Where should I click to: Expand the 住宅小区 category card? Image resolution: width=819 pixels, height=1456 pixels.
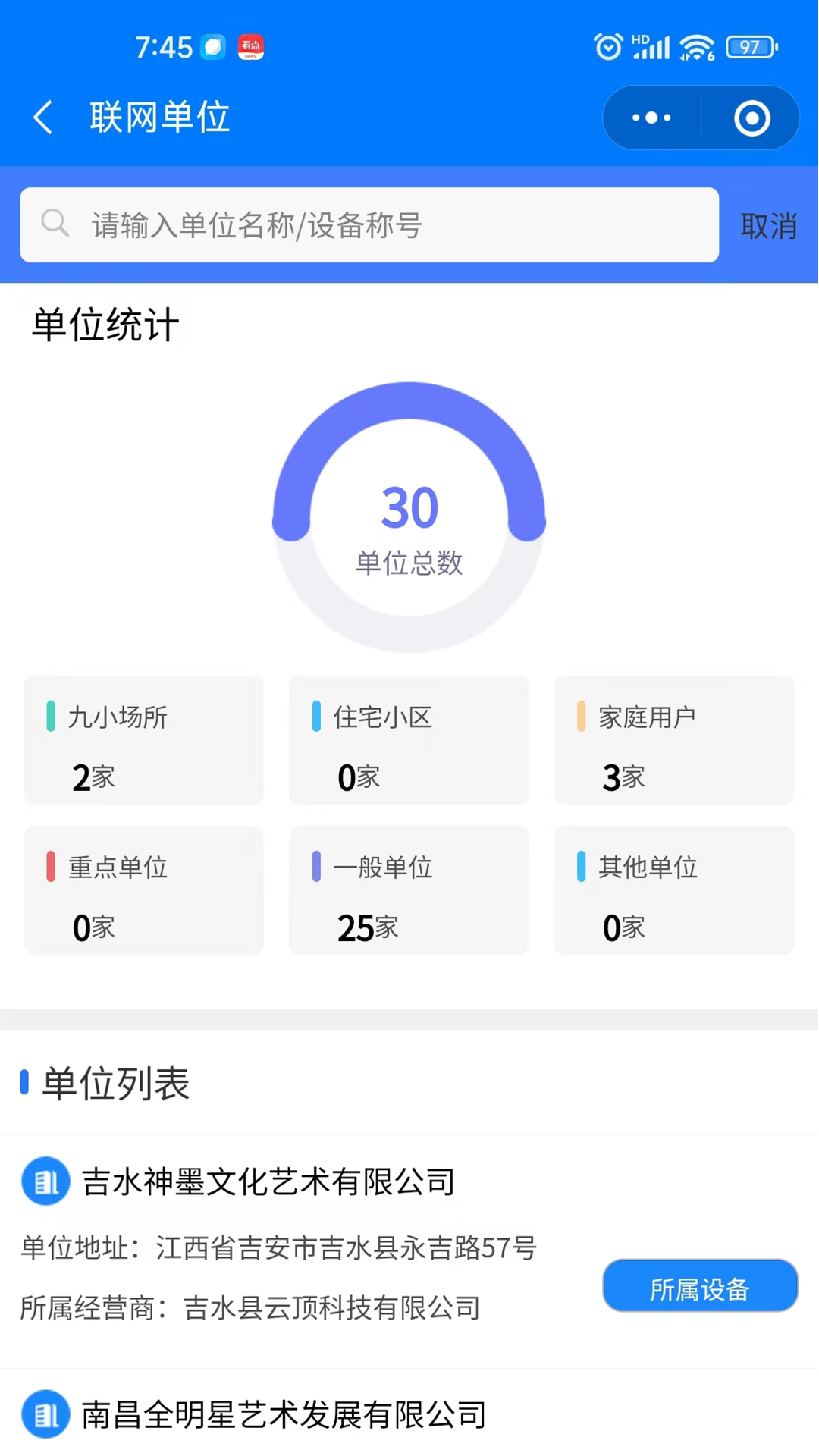click(x=409, y=739)
